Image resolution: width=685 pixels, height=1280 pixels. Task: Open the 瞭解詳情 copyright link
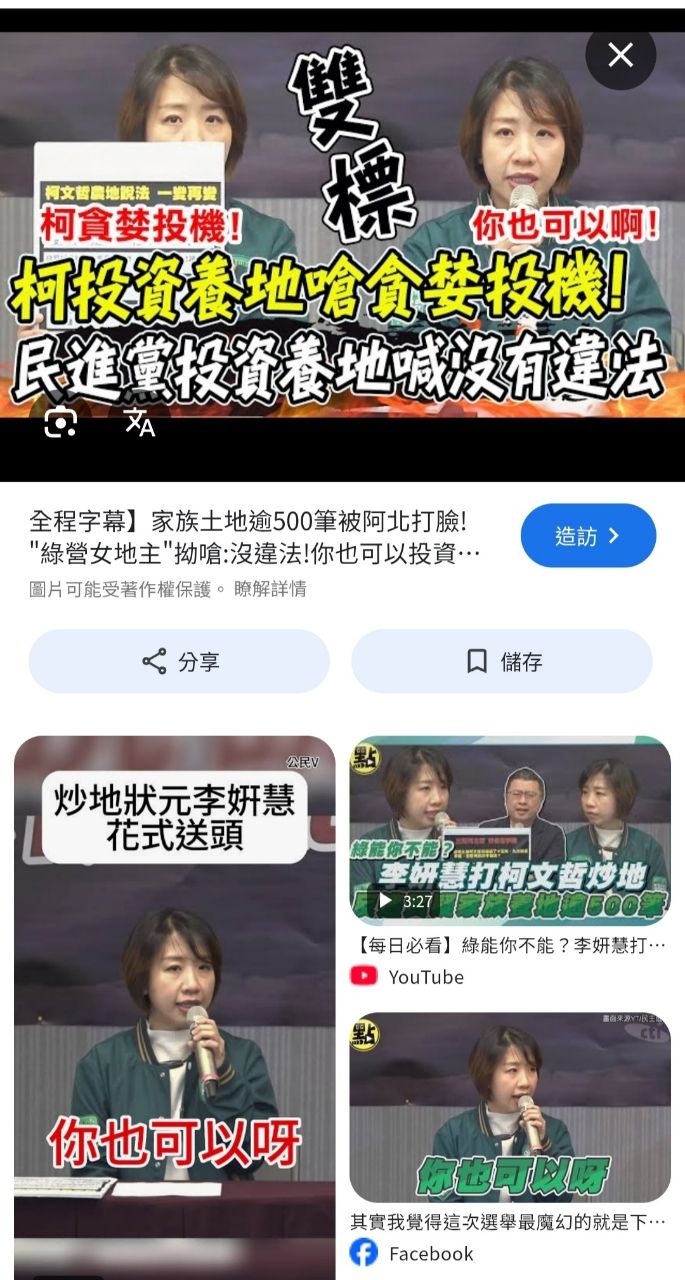(x=270, y=589)
